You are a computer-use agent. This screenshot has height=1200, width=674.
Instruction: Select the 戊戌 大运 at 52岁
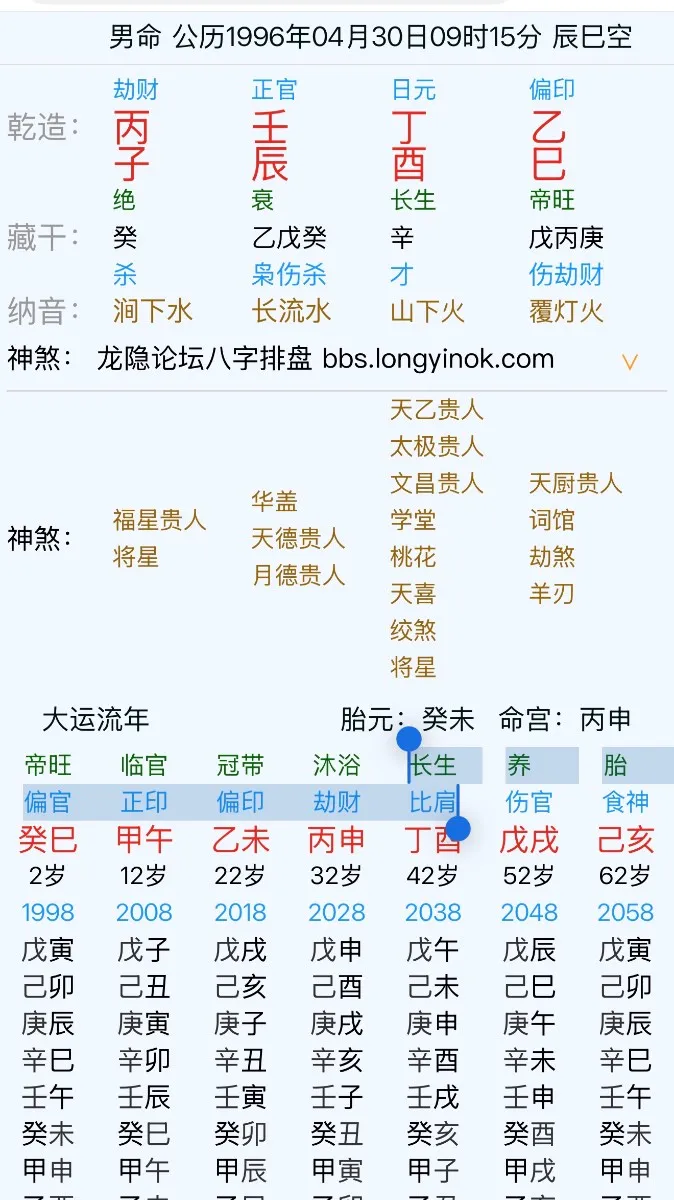(529, 839)
